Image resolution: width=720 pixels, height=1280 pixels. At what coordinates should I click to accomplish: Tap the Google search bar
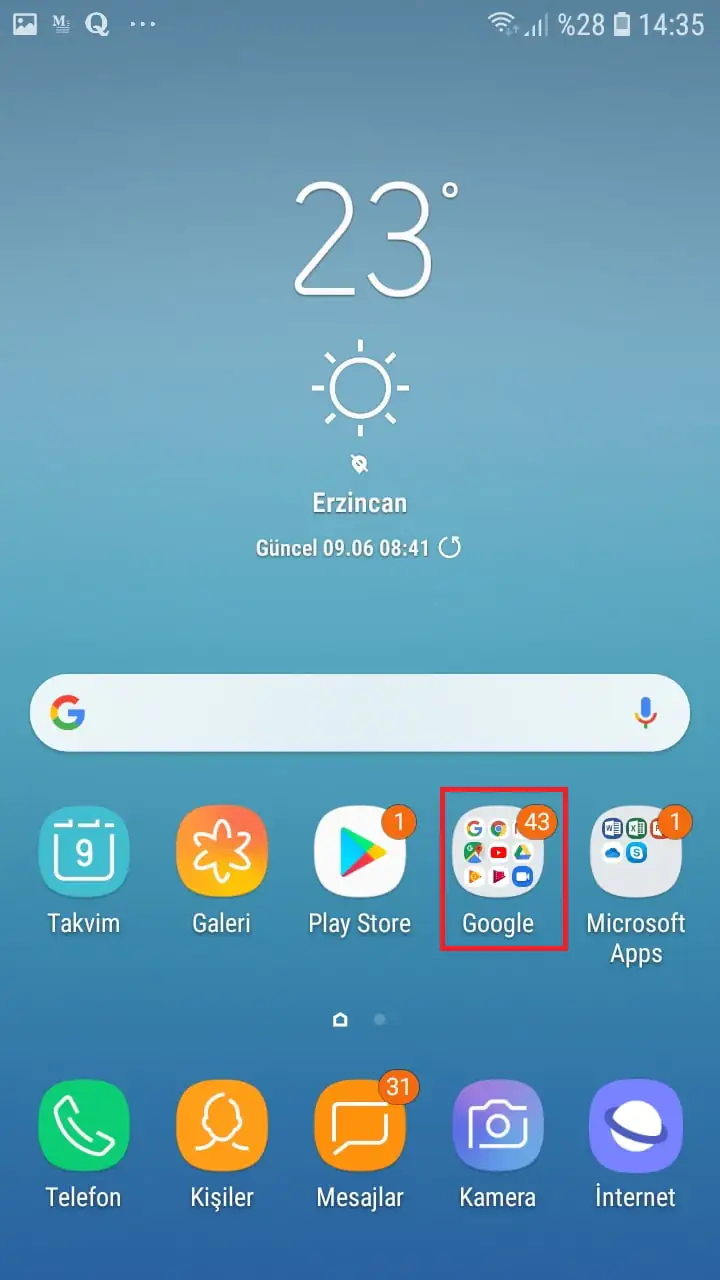(340, 713)
